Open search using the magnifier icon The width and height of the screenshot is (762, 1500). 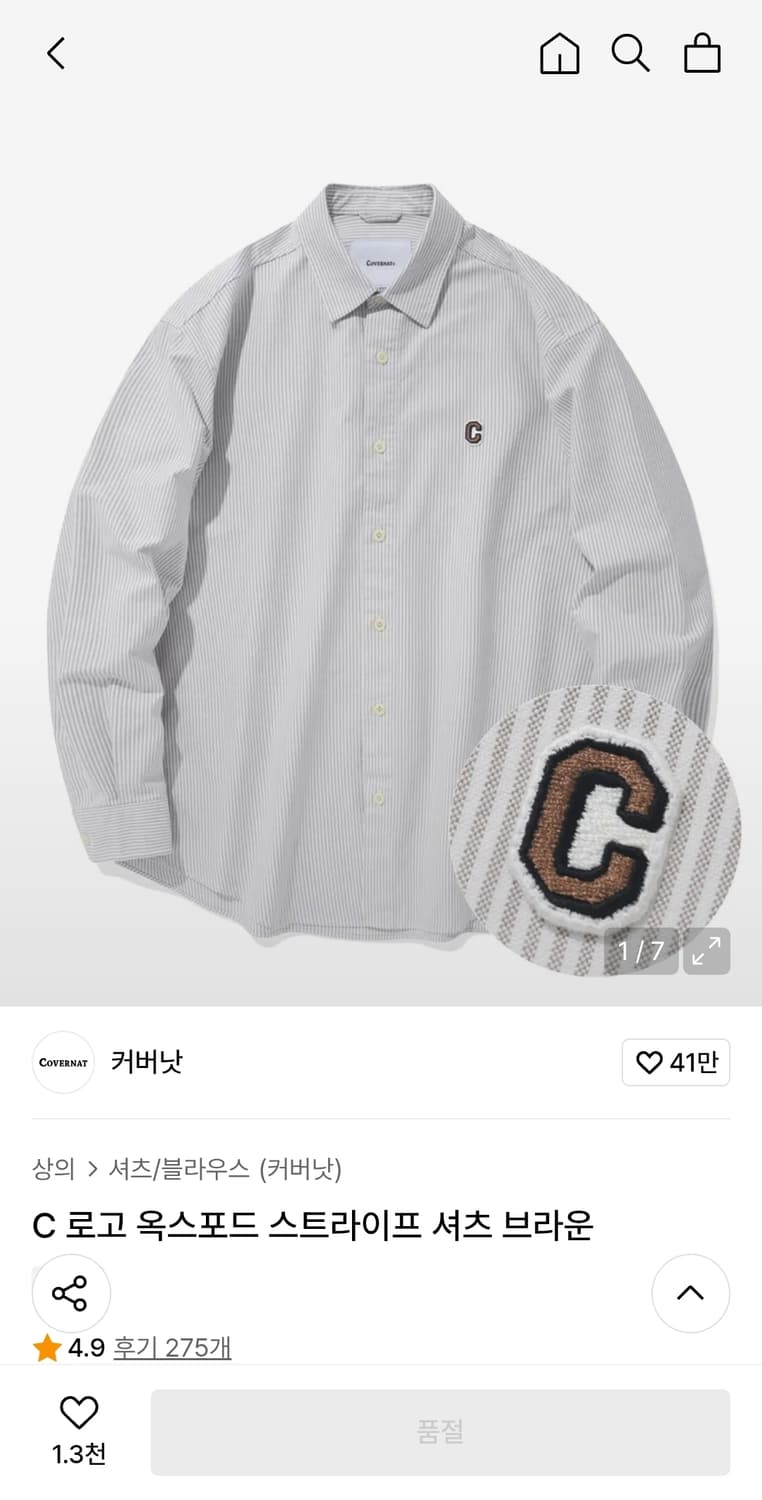[x=630, y=54]
